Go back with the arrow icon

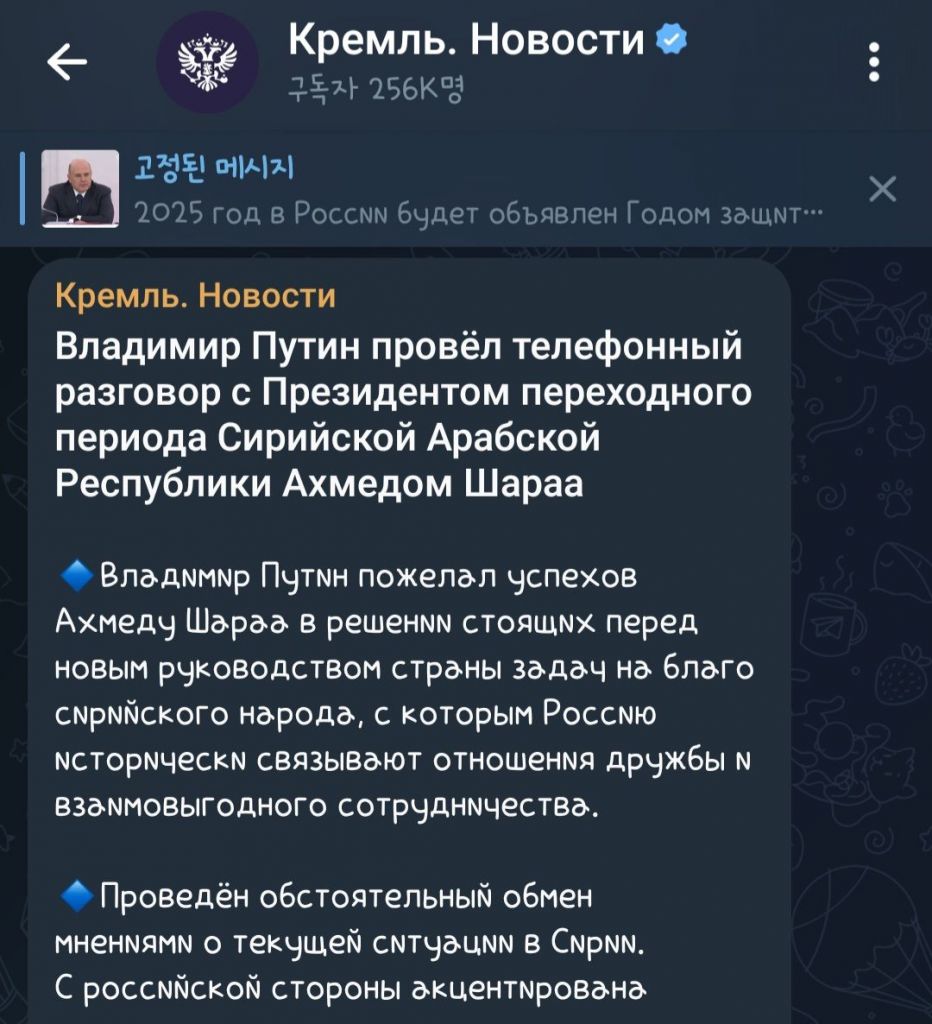pos(67,63)
